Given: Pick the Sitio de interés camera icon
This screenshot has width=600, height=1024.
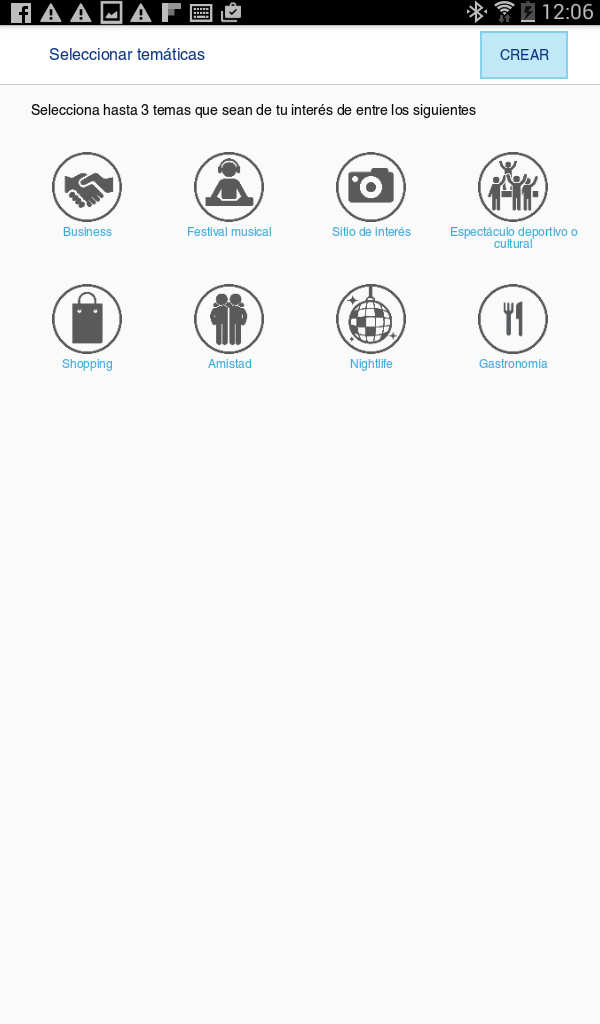Looking at the screenshot, I should [371, 187].
